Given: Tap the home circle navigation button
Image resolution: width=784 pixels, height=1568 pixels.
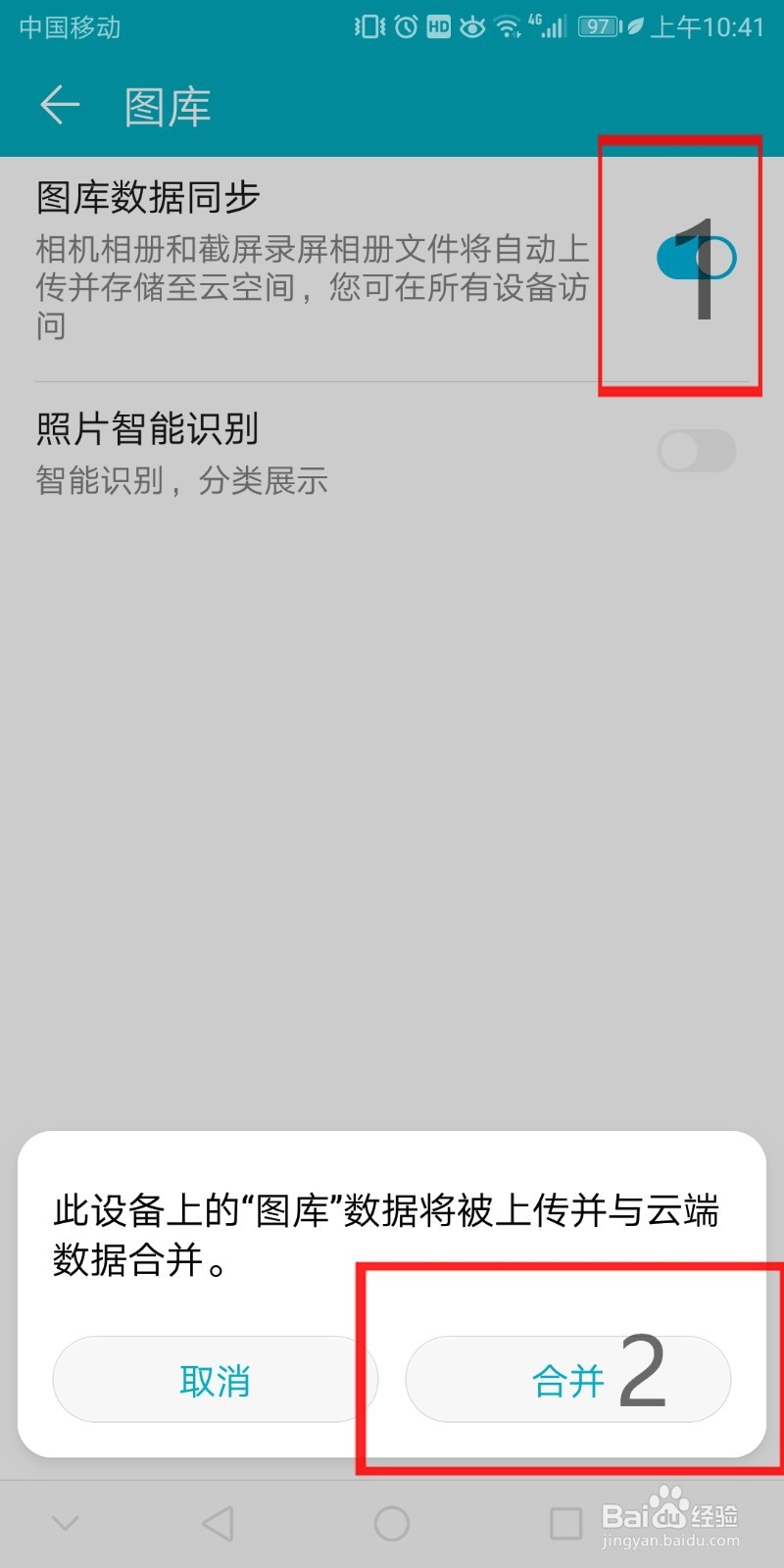Looking at the screenshot, I should click(392, 1522).
